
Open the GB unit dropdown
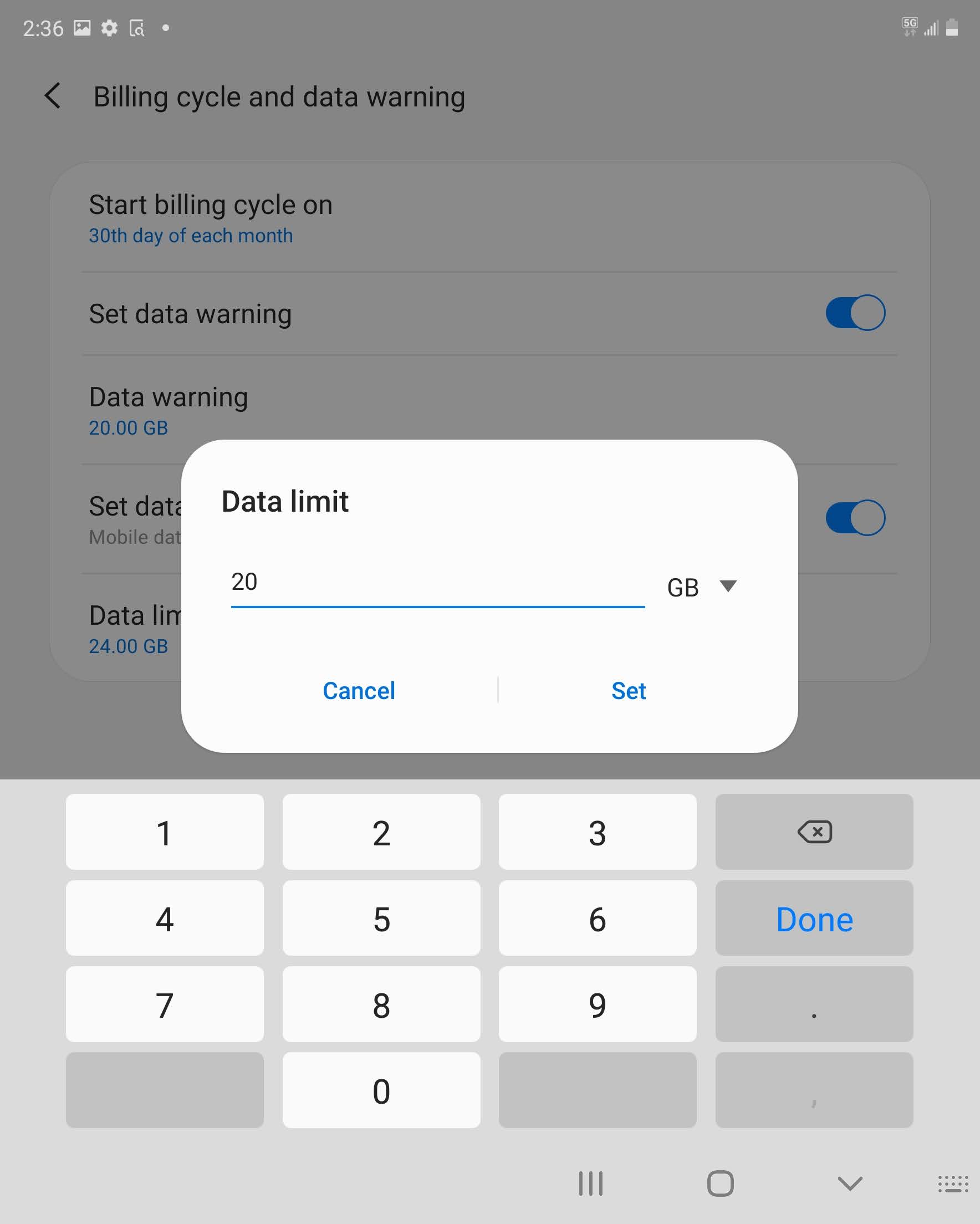coord(702,587)
